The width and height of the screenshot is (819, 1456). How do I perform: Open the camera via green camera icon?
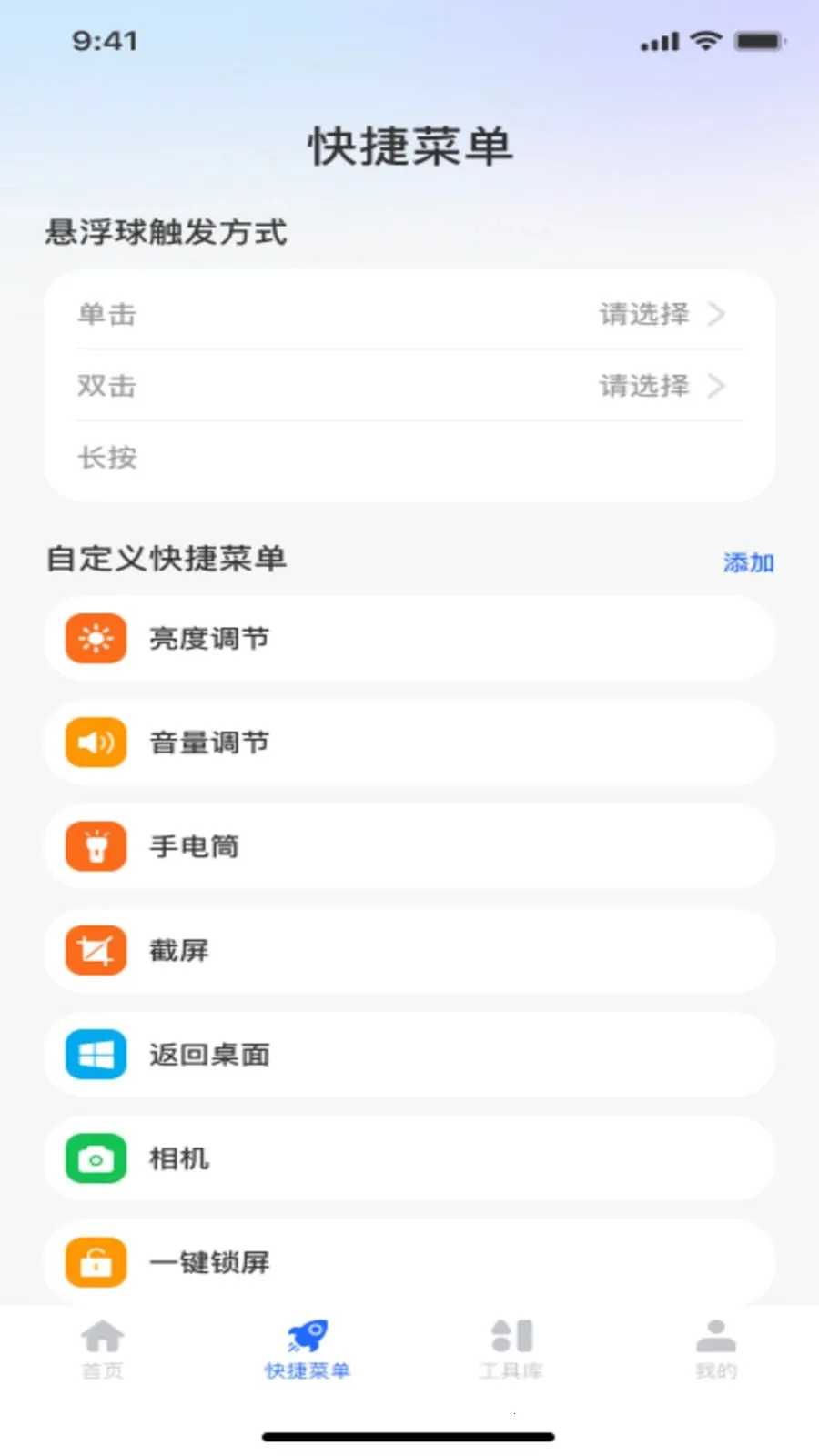pos(95,1158)
